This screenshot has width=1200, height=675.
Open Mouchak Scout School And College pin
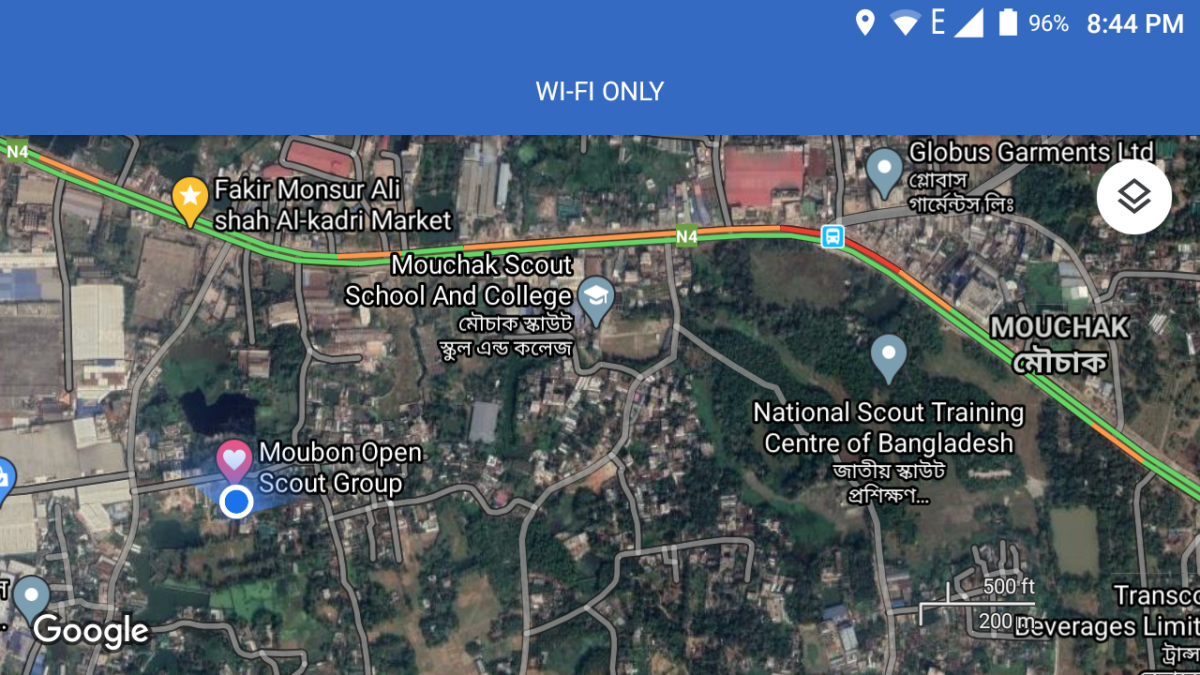[597, 299]
